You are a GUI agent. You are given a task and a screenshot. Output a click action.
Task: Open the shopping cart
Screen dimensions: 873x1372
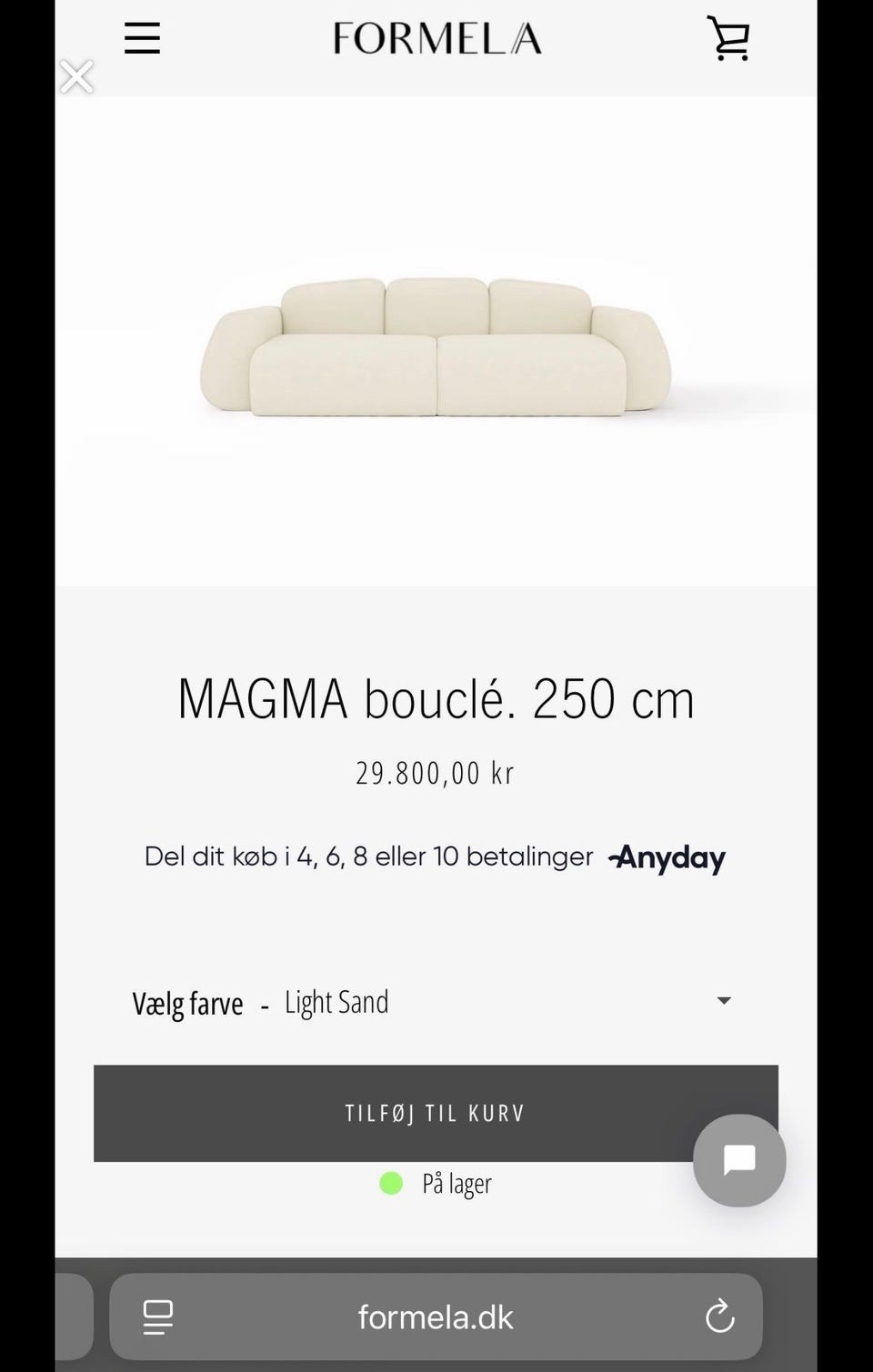tap(728, 39)
